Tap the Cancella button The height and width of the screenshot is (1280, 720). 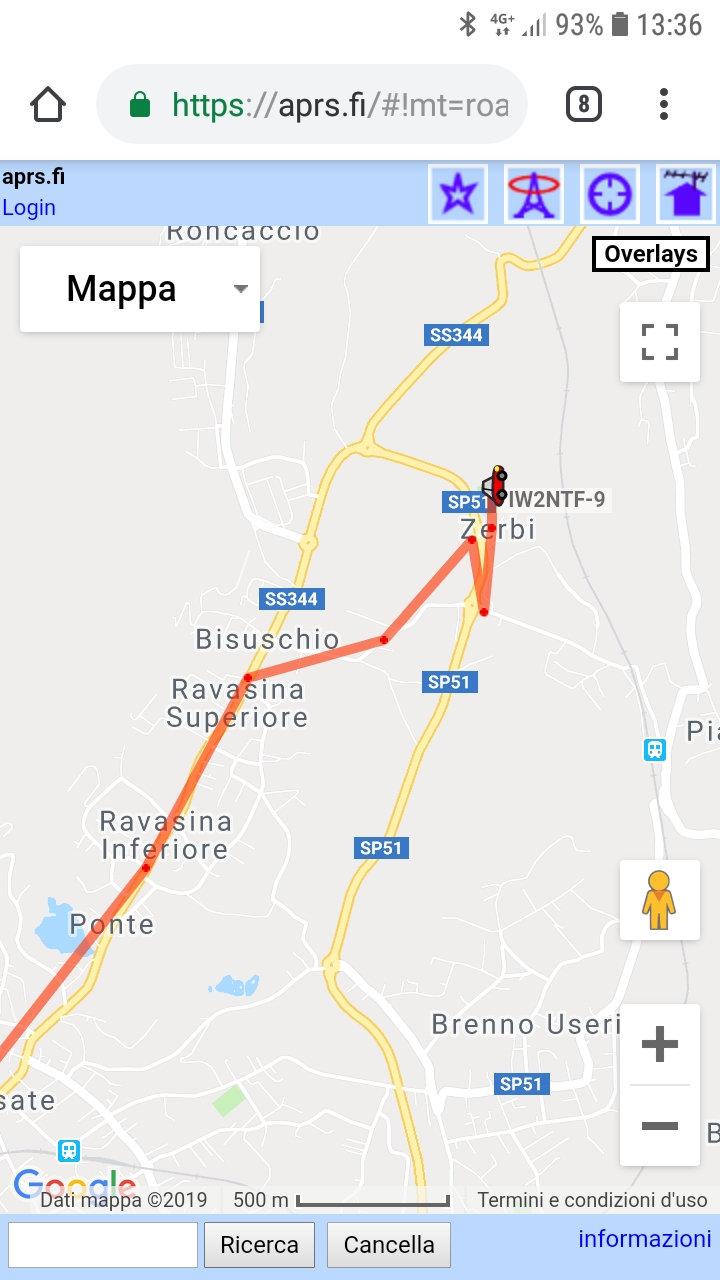coord(389,1245)
